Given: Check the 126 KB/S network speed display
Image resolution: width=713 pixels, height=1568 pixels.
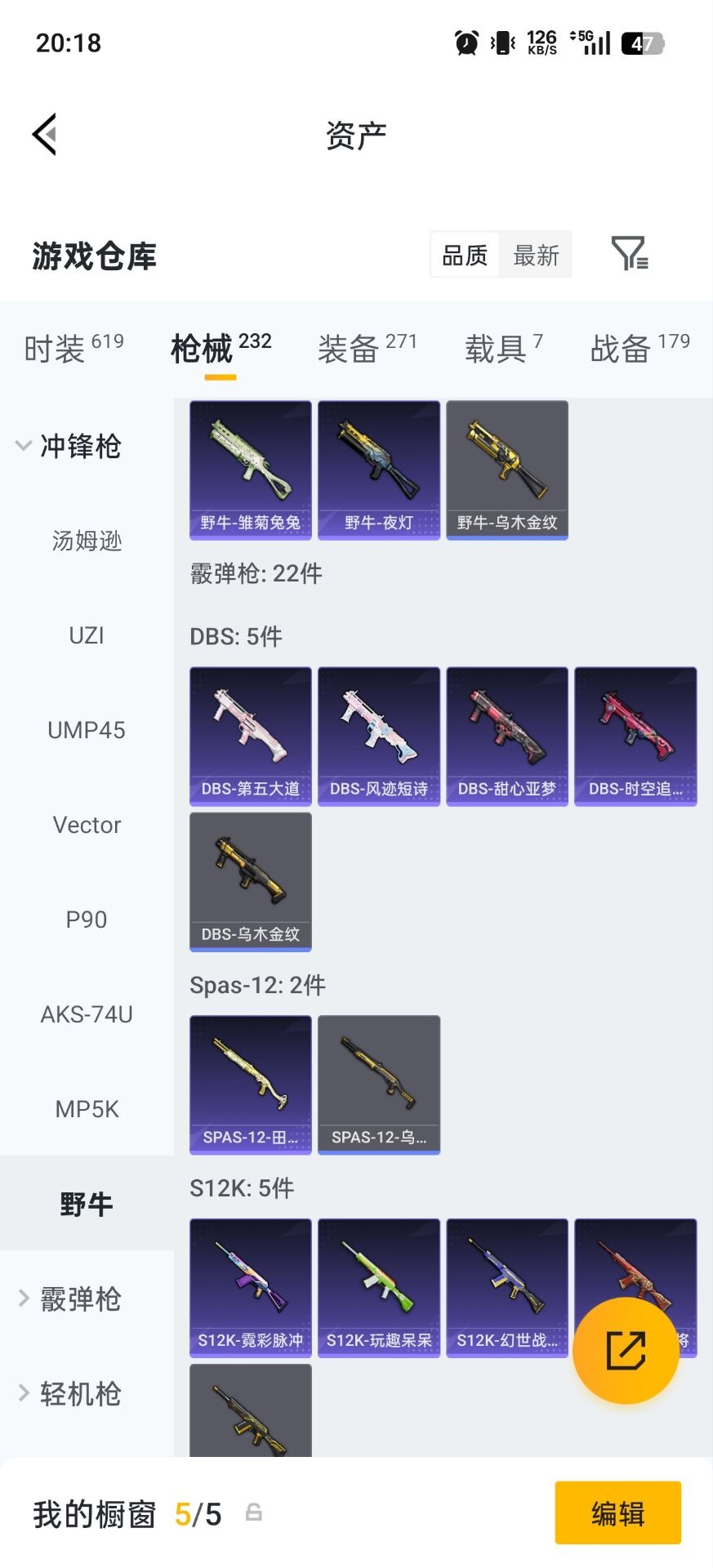Looking at the screenshot, I should pos(541,41).
